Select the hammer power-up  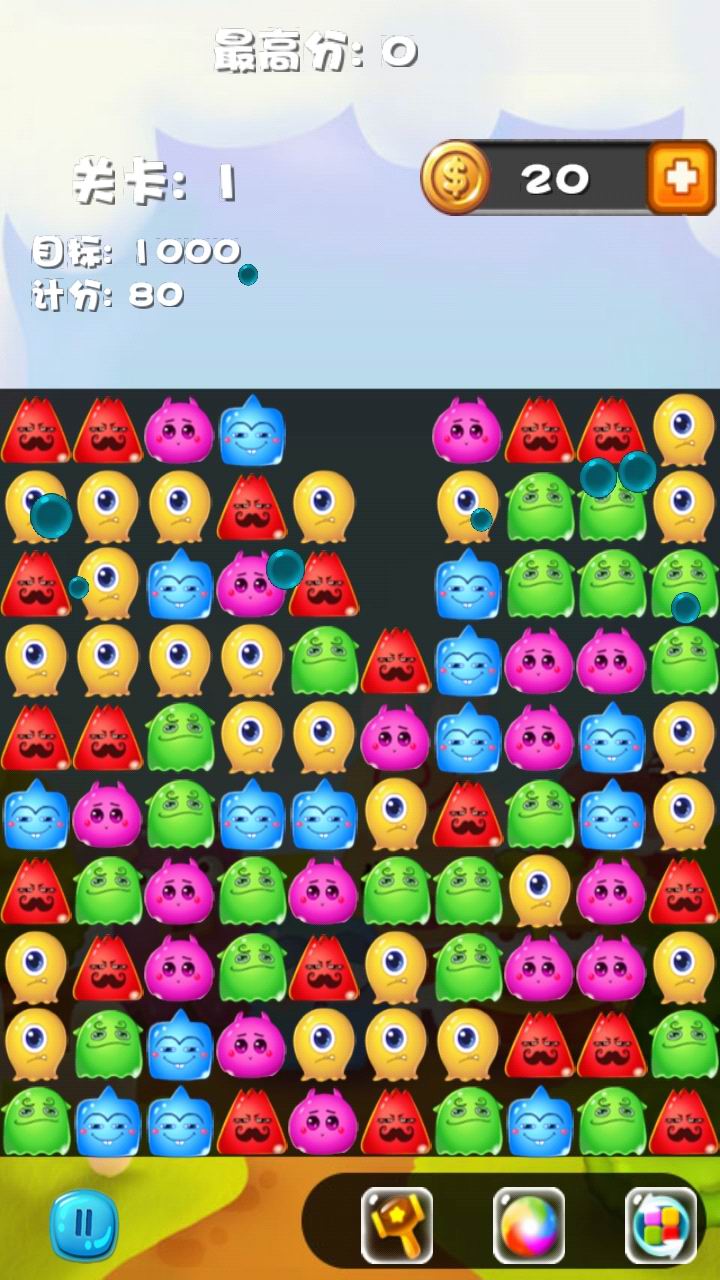tap(397, 1225)
